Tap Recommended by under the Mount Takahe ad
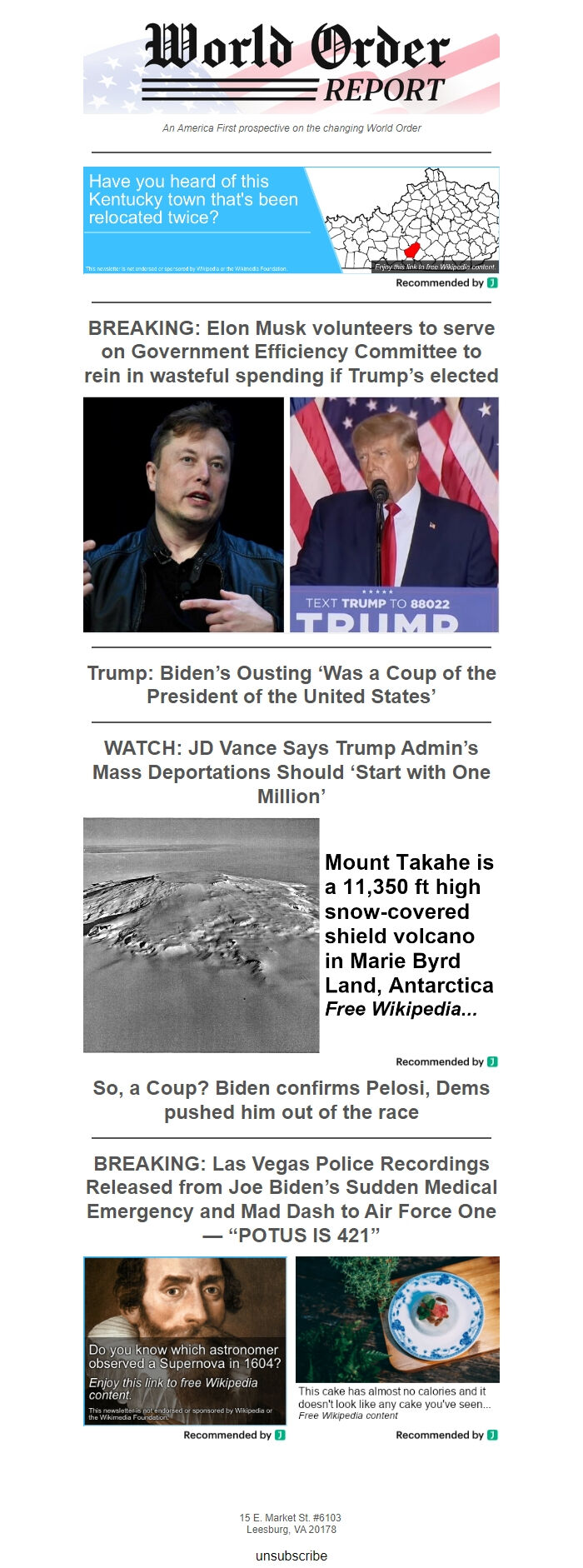The height and width of the screenshot is (1568, 583). tap(446, 1061)
